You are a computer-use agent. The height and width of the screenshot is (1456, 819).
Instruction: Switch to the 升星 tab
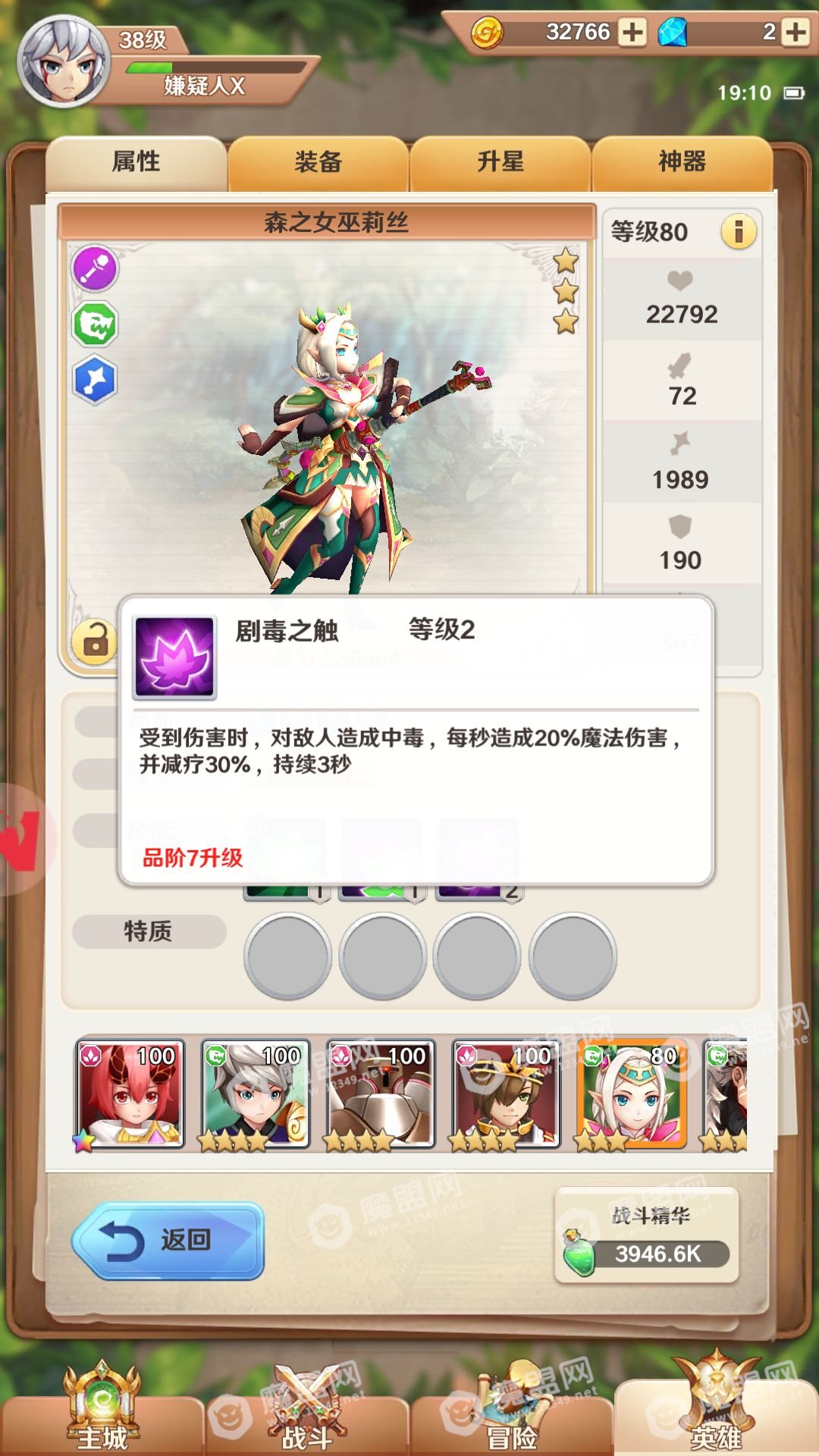[500, 162]
